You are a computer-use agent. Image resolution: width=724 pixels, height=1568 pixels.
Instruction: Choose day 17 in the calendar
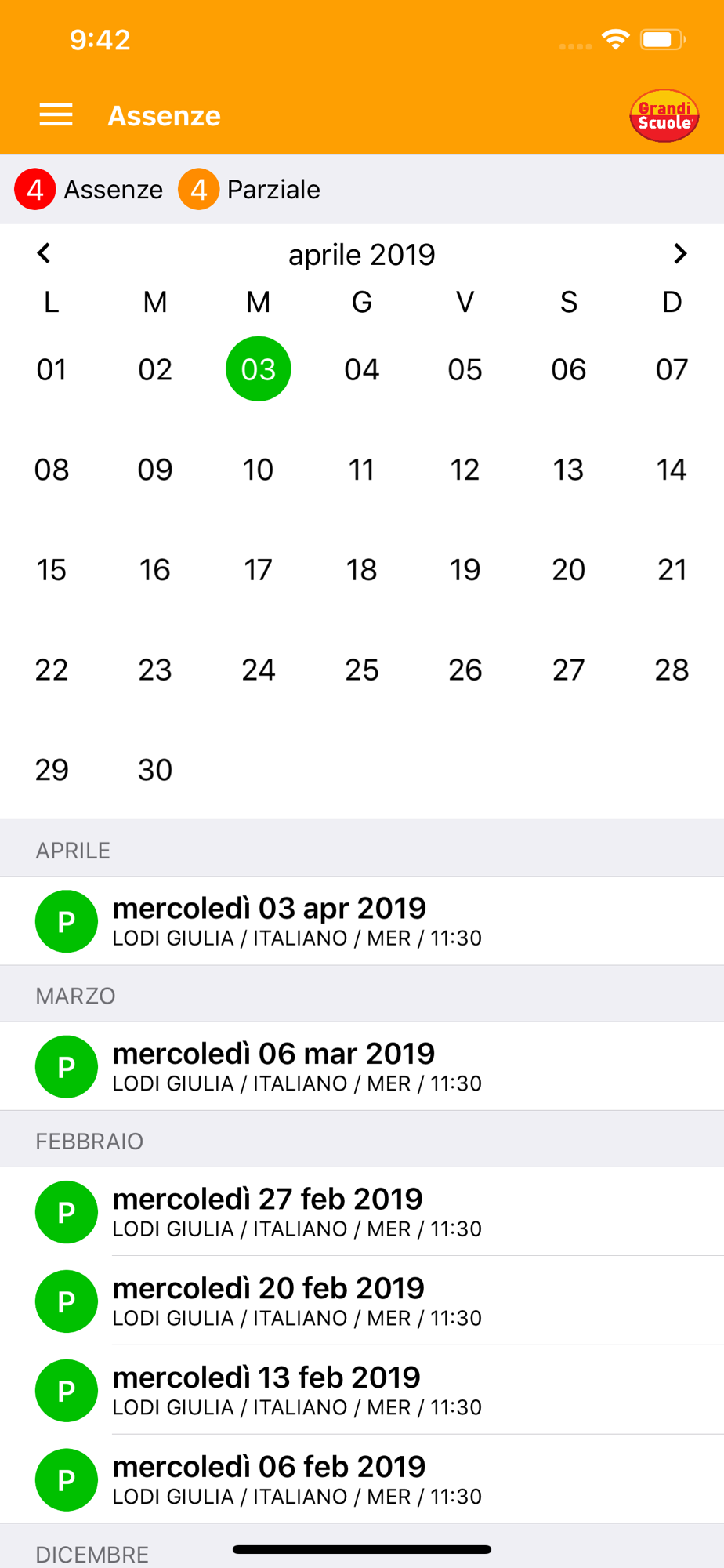(x=259, y=570)
